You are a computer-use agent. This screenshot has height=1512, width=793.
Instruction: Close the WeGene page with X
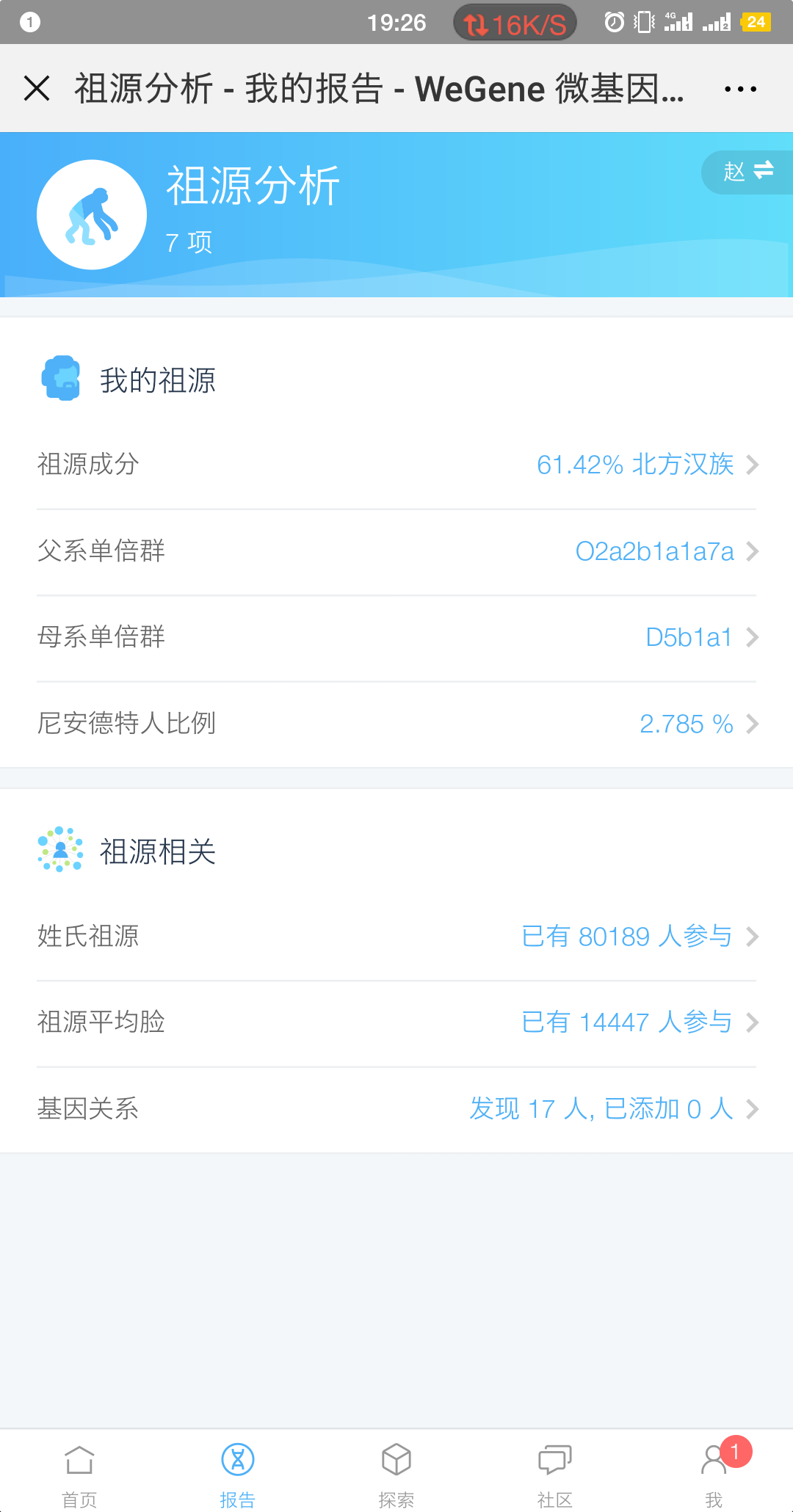pyautogui.click(x=37, y=89)
